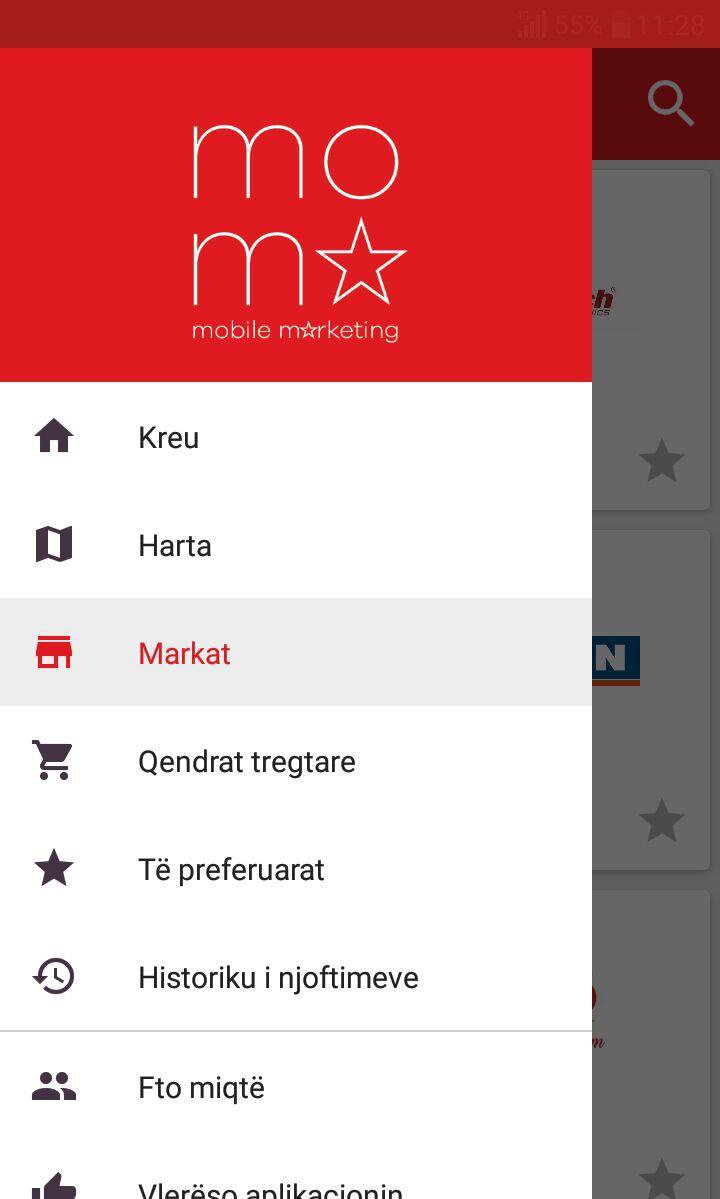Viewport: 720px width, 1199px height.
Task: Toggle the favorite star on the bottom brand card
Action: [662, 1180]
